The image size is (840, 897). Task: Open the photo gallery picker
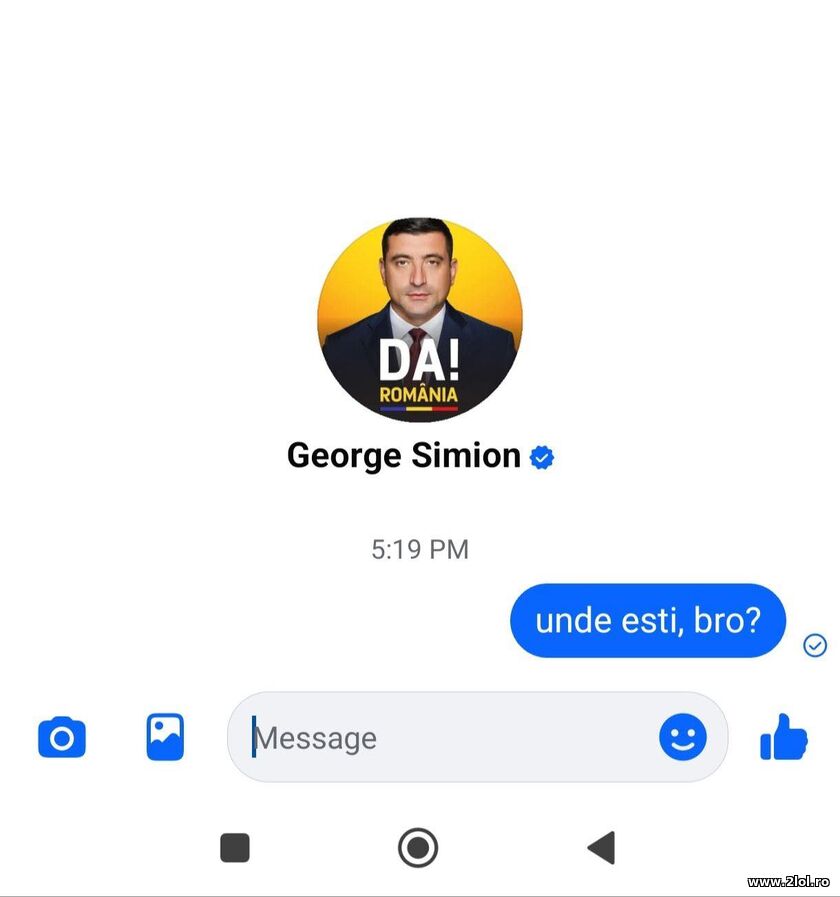[165, 738]
